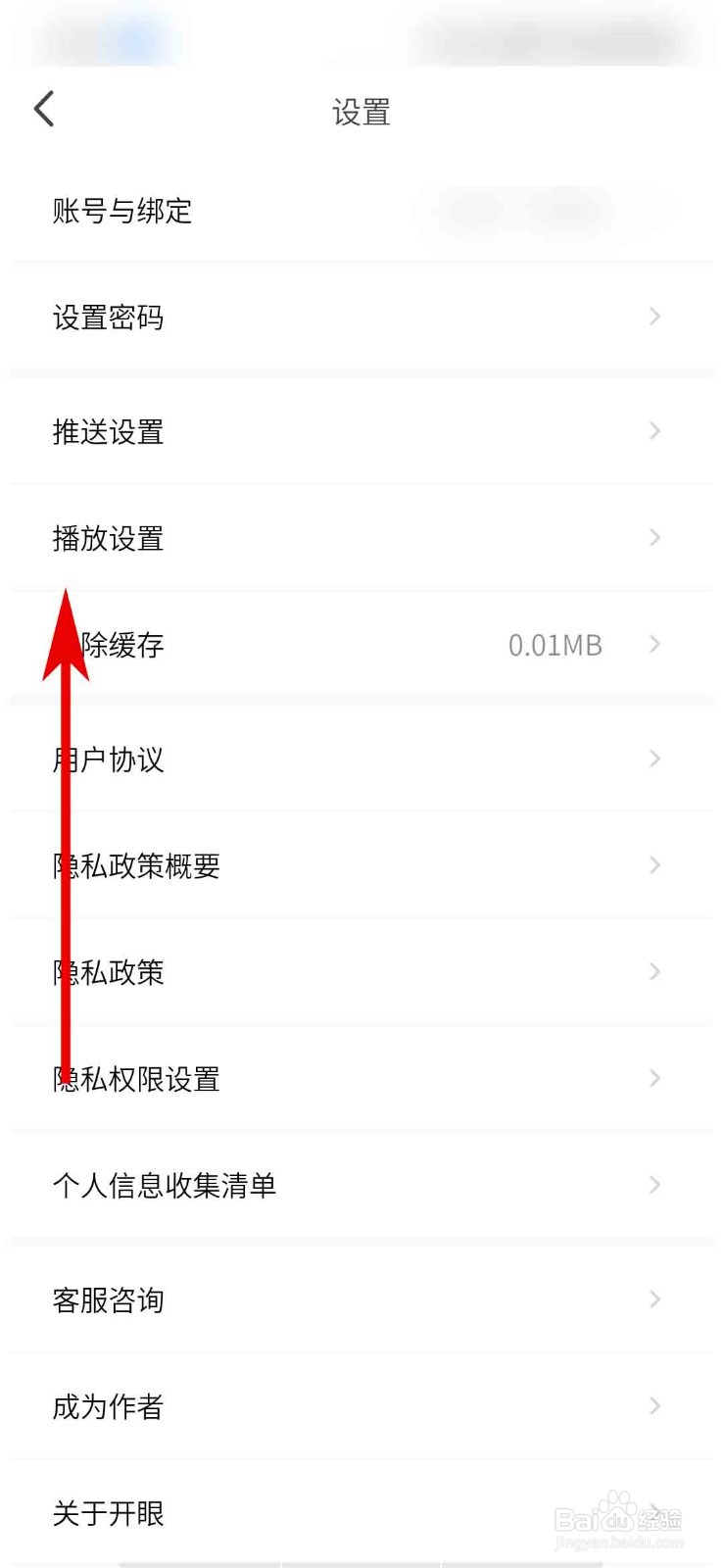Image resolution: width=723 pixels, height=1568 pixels.
Task: Tap the arrow next to 成为作者
Action: [x=654, y=1407]
